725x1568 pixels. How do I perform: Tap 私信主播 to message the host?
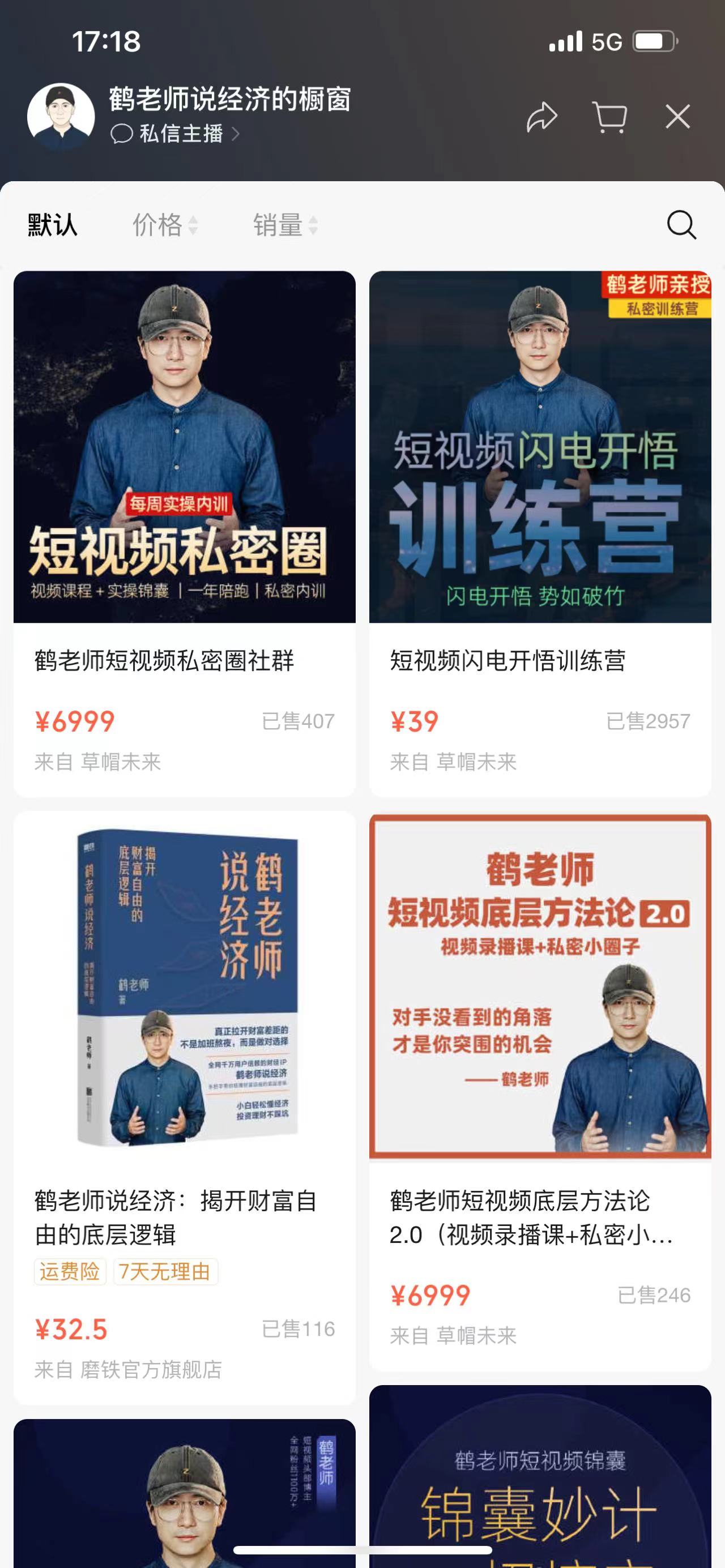point(174,133)
